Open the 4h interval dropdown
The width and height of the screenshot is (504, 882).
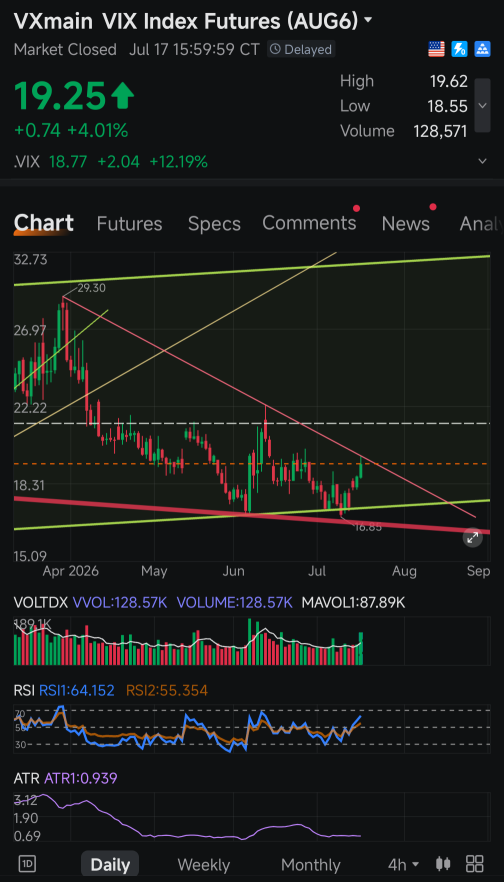pos(403,864)
